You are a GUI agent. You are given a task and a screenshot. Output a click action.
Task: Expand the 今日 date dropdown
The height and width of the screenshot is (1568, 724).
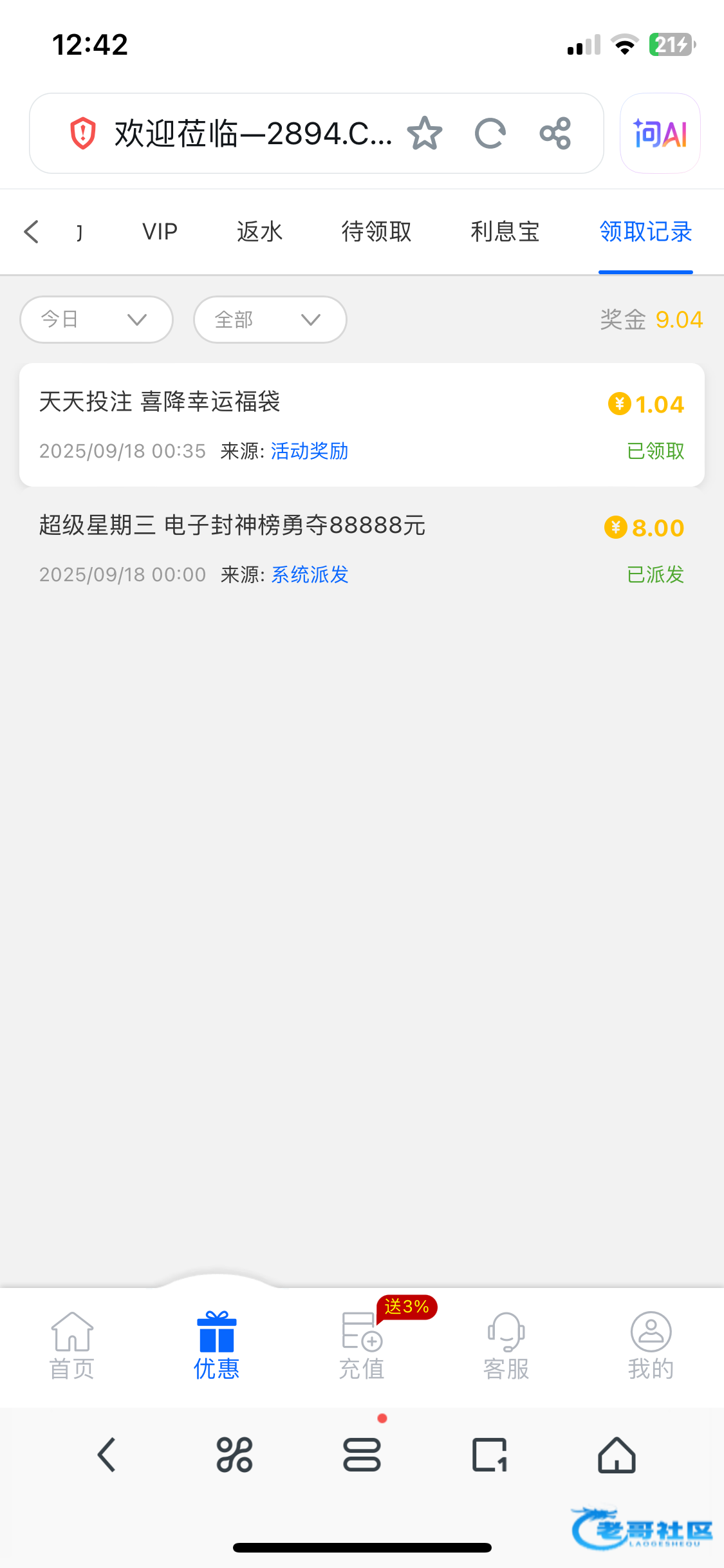coord(97,319)
